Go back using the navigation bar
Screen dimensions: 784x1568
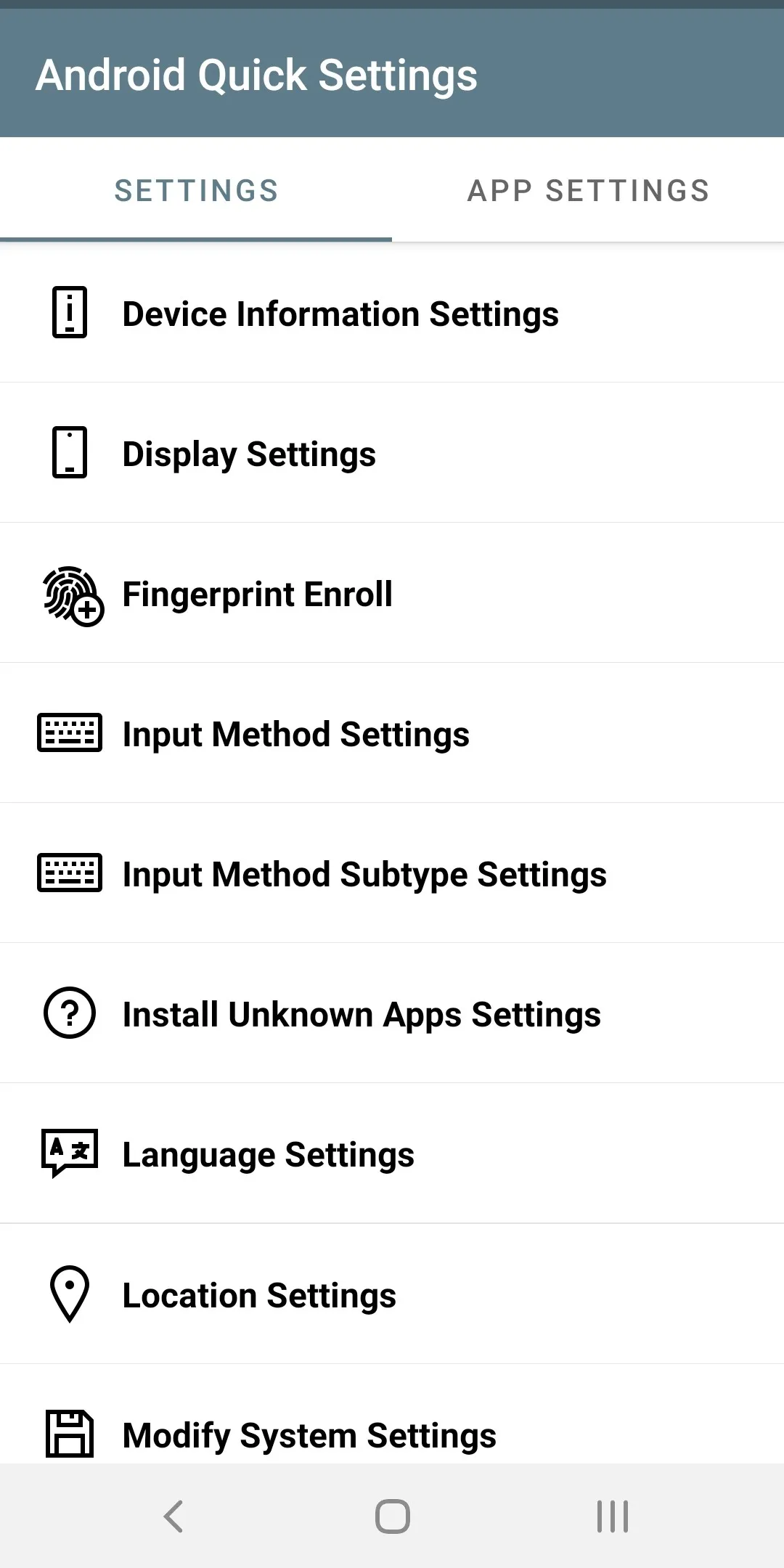click(x=173, y=1516)
